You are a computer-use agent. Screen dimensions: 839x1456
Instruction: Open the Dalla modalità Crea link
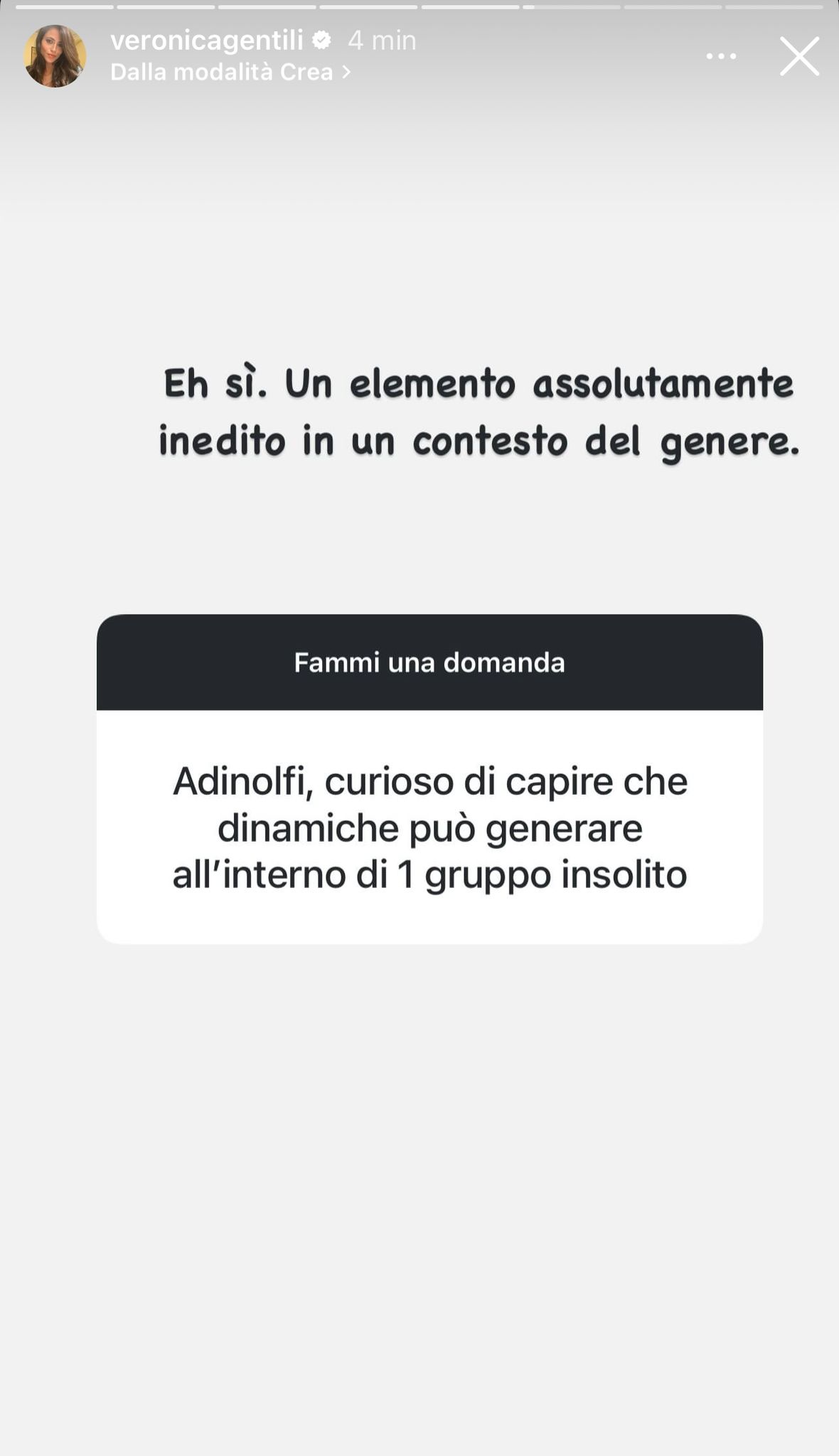coord(230,72)
